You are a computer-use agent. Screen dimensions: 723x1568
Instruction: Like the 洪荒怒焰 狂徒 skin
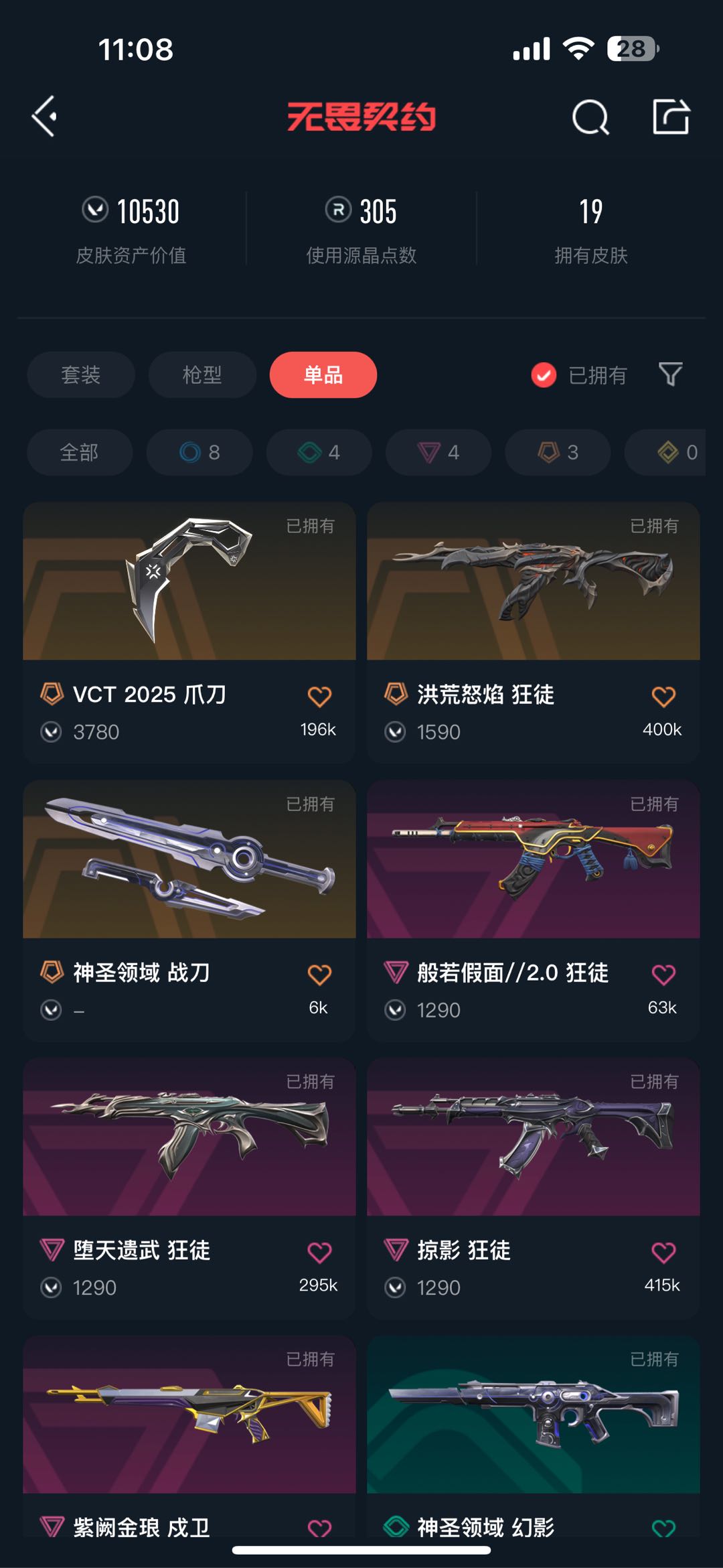click(x=663, y=697)
